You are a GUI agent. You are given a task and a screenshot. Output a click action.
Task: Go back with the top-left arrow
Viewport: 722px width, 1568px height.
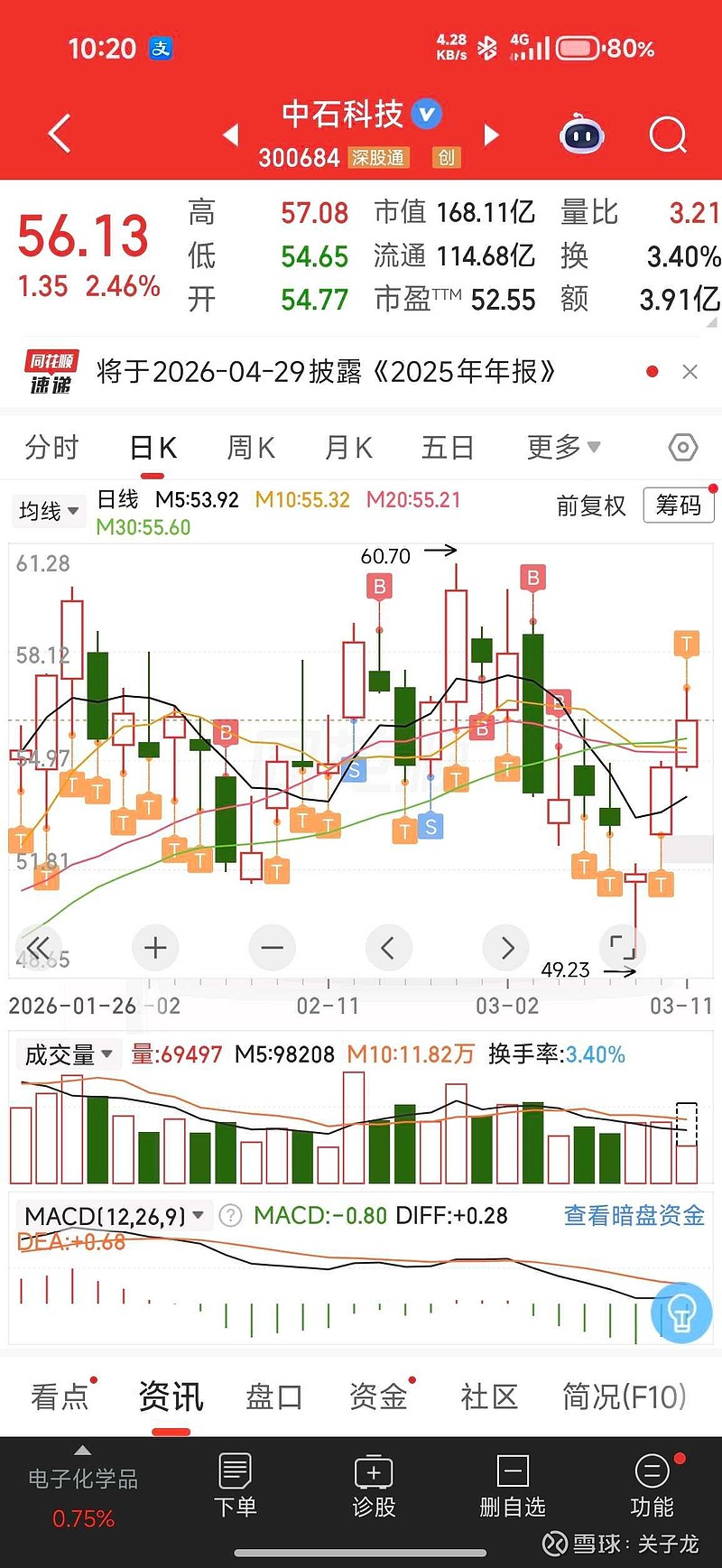60,135
